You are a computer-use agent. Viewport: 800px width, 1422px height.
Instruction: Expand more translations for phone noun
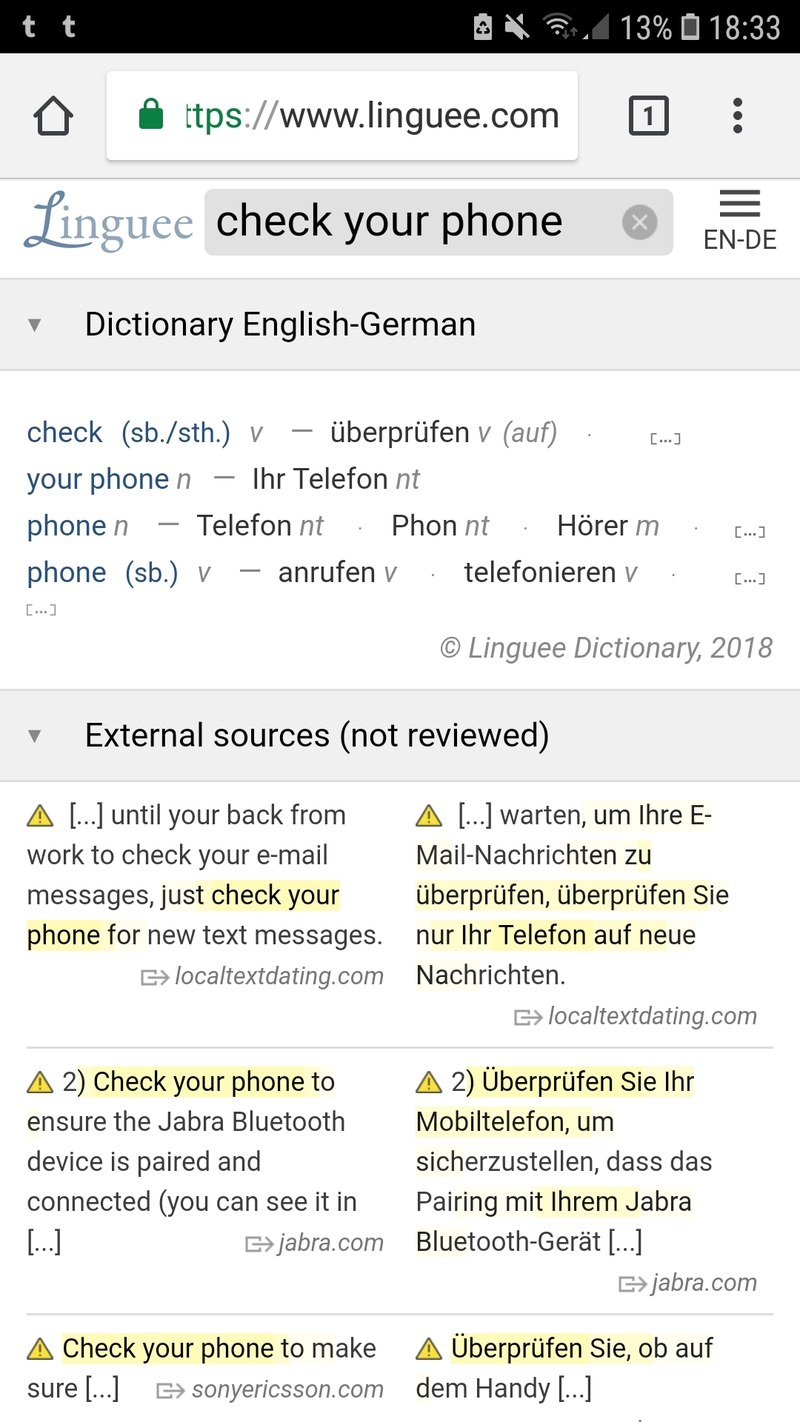coord(749,531)
